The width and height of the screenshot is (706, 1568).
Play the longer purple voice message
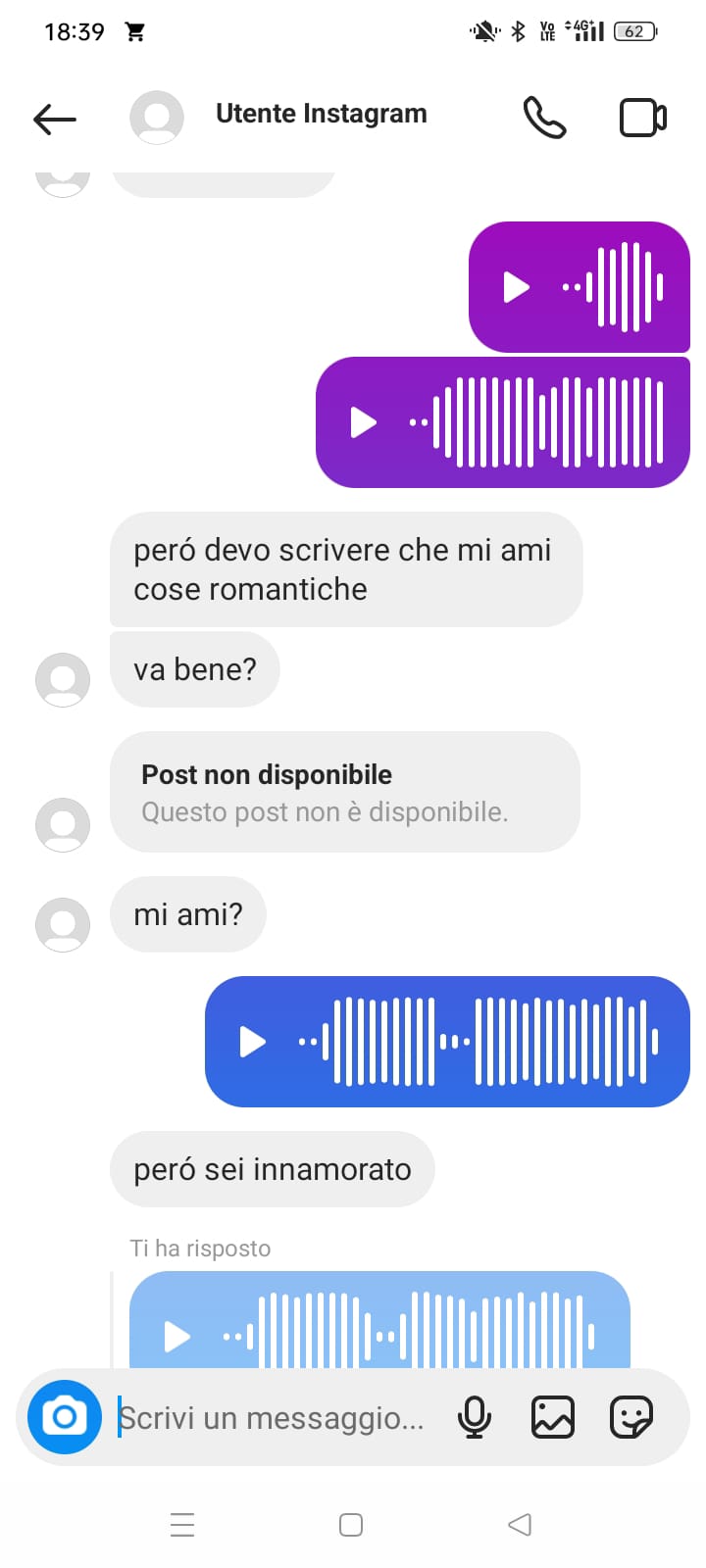(364, 422)
